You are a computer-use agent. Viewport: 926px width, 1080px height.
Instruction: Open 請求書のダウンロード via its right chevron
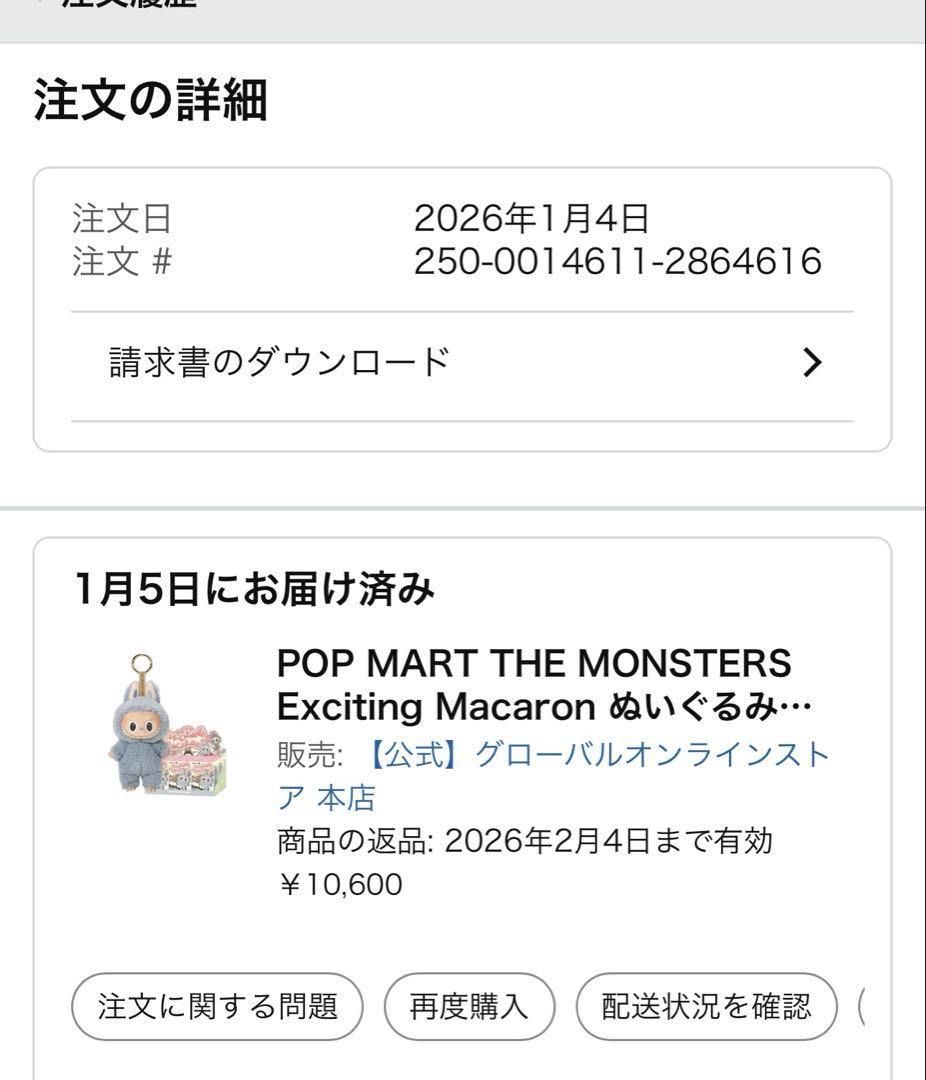[x=812, y=362]
